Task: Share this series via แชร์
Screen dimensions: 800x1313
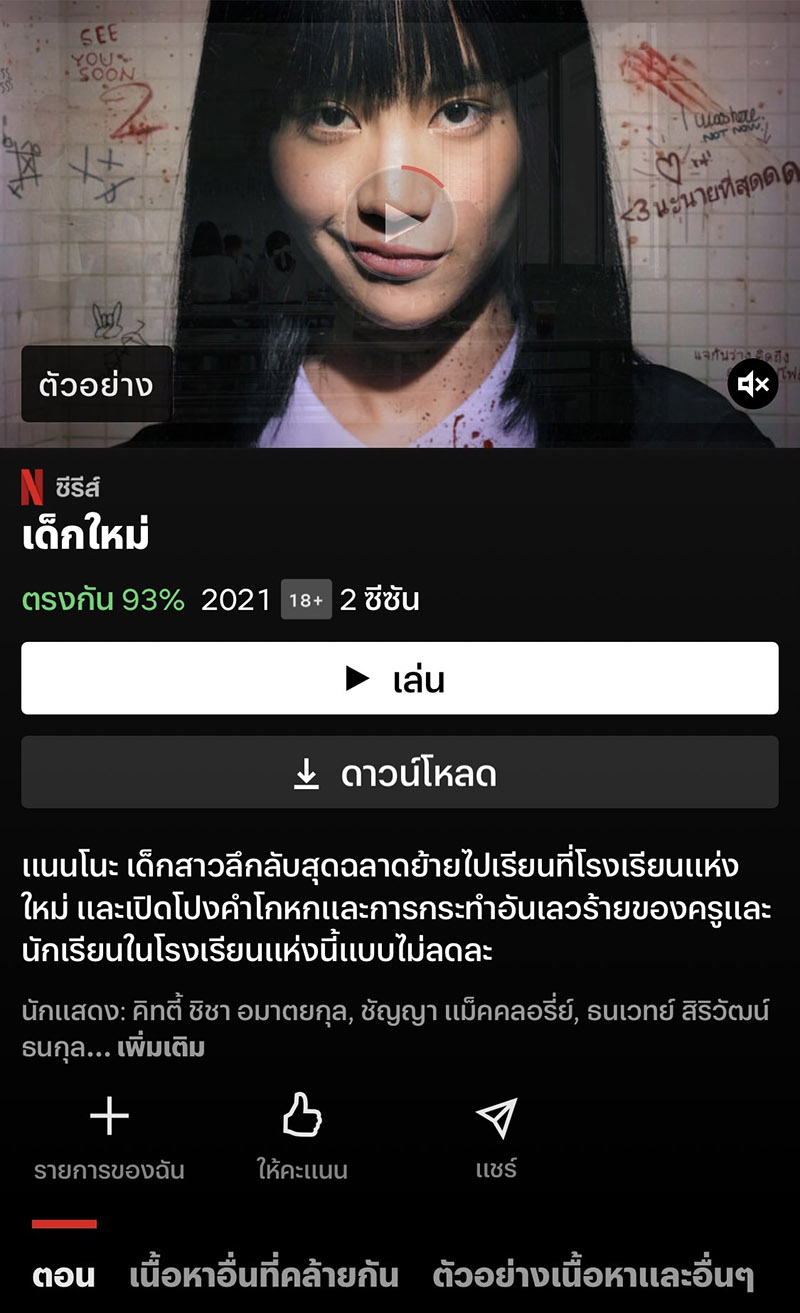Action: [496, 1135]
